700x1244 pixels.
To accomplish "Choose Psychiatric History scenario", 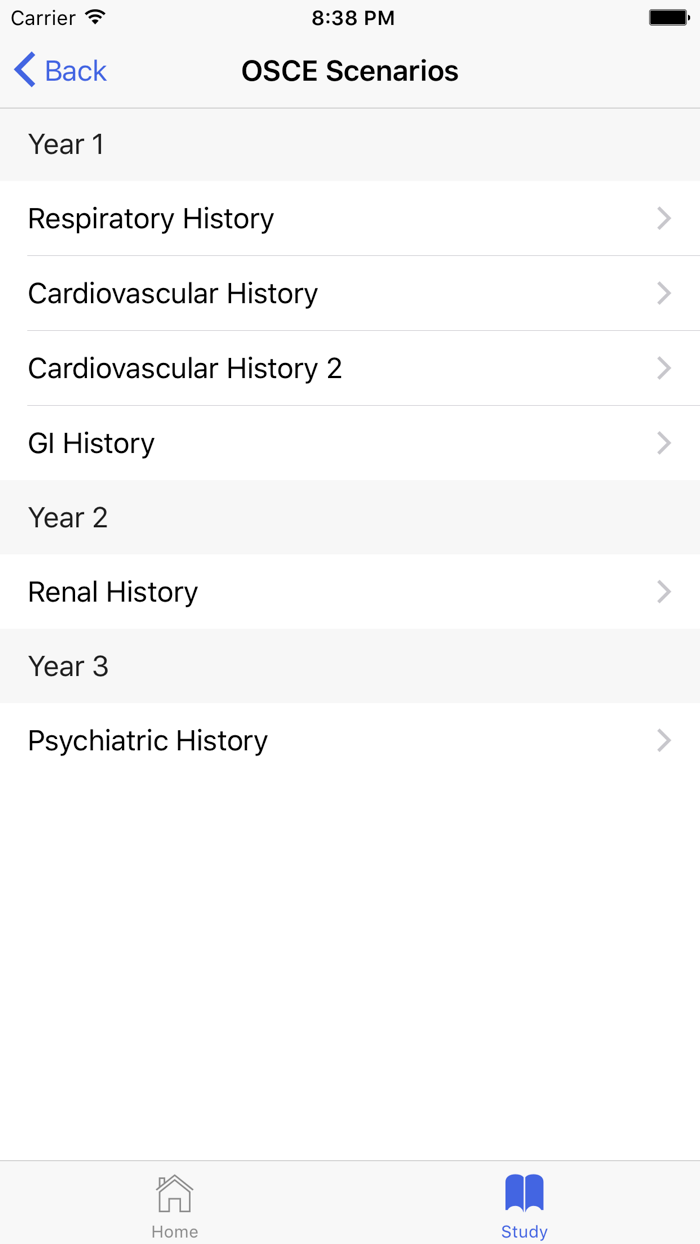I will (350, 741).
